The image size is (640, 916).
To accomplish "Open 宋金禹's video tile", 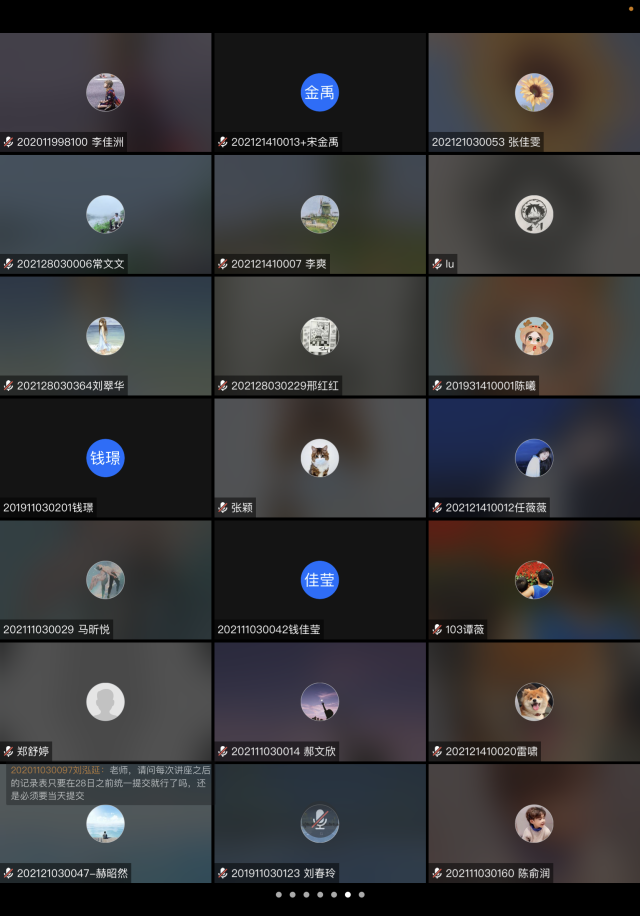I will (x=320, y=92).
